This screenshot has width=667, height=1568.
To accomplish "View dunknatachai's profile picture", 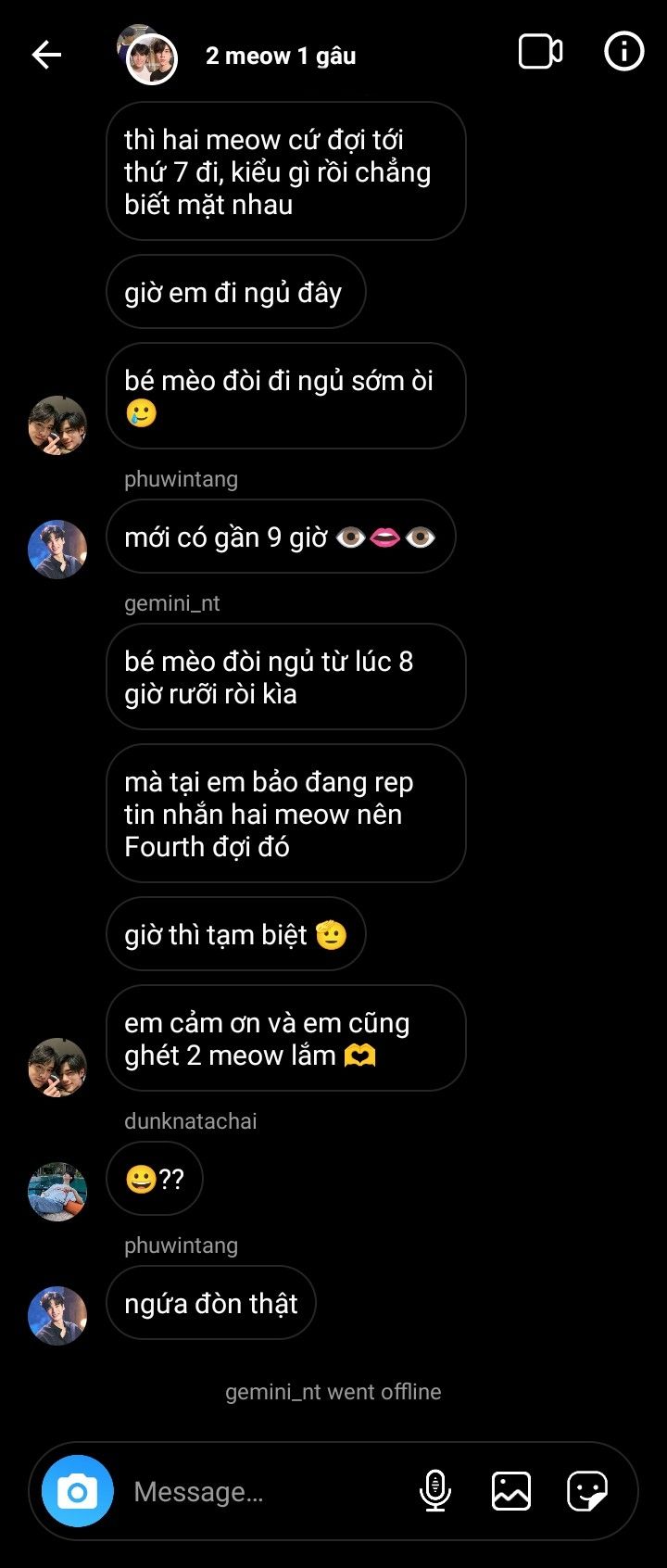I will [57, 1192].
